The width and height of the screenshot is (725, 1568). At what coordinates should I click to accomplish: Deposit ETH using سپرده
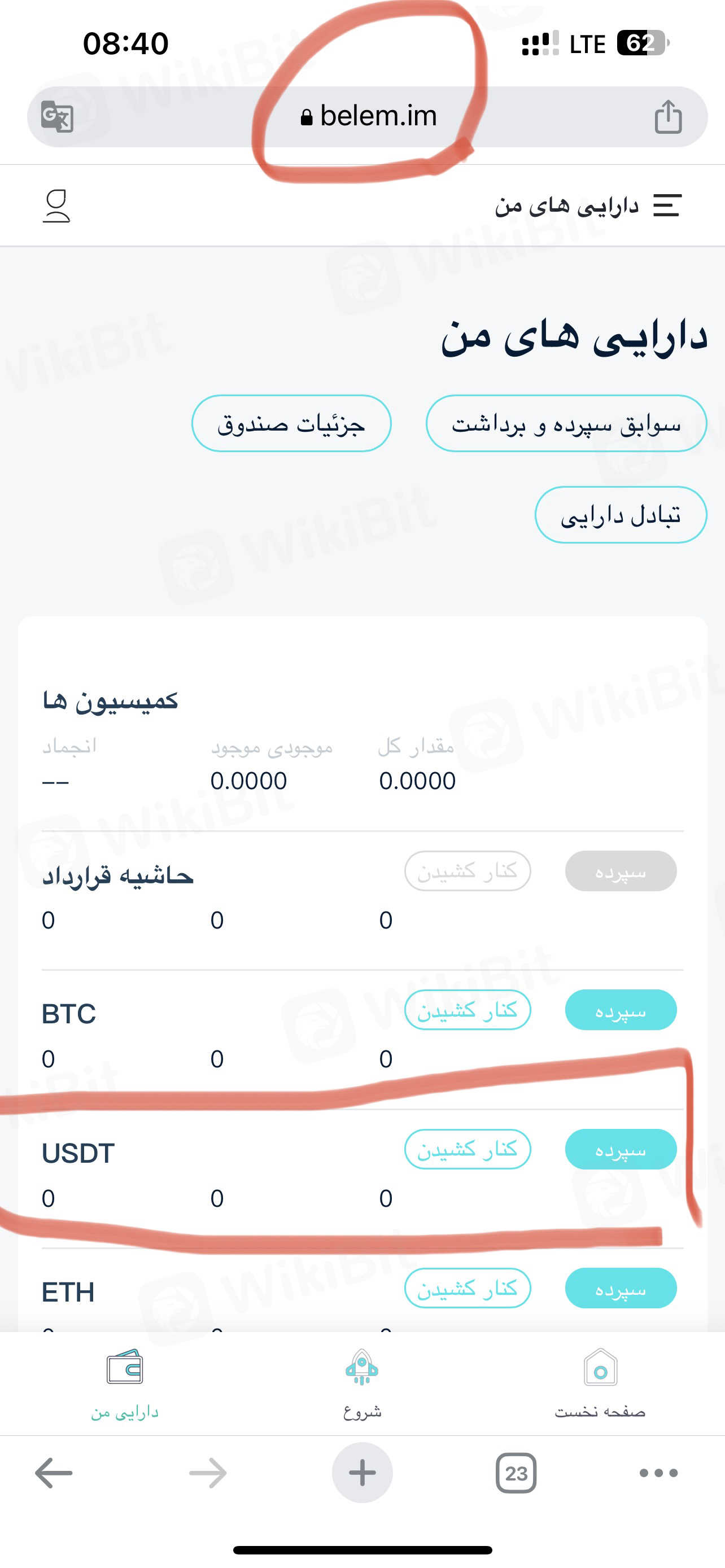tap(621, 1288)
